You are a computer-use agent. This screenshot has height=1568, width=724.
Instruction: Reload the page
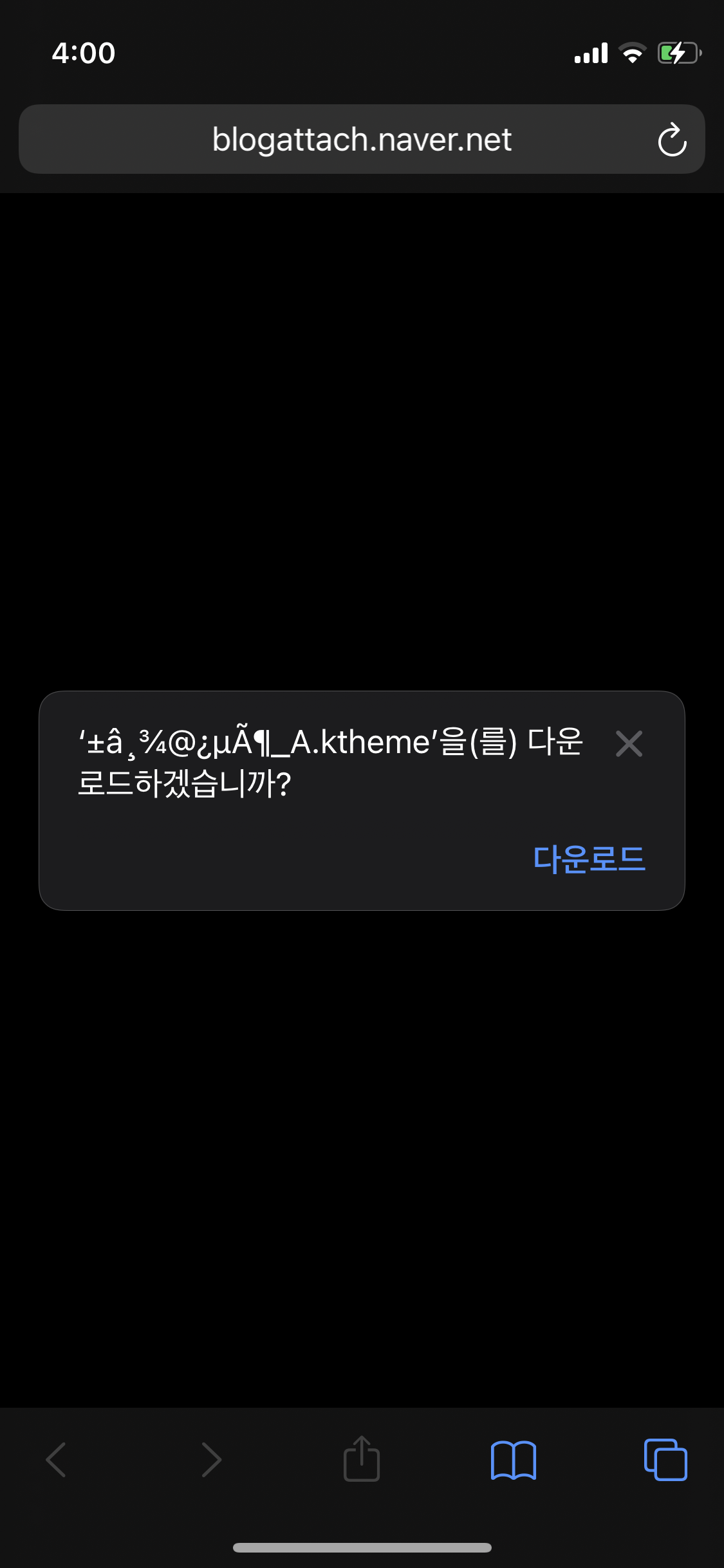click(672, 140)
